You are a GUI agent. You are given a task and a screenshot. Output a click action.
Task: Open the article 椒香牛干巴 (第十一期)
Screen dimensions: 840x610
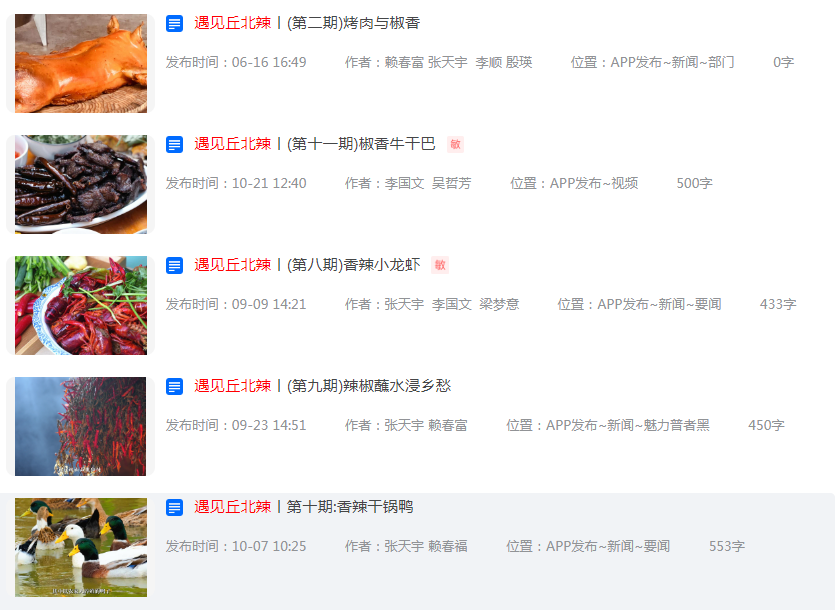(360, 144)
